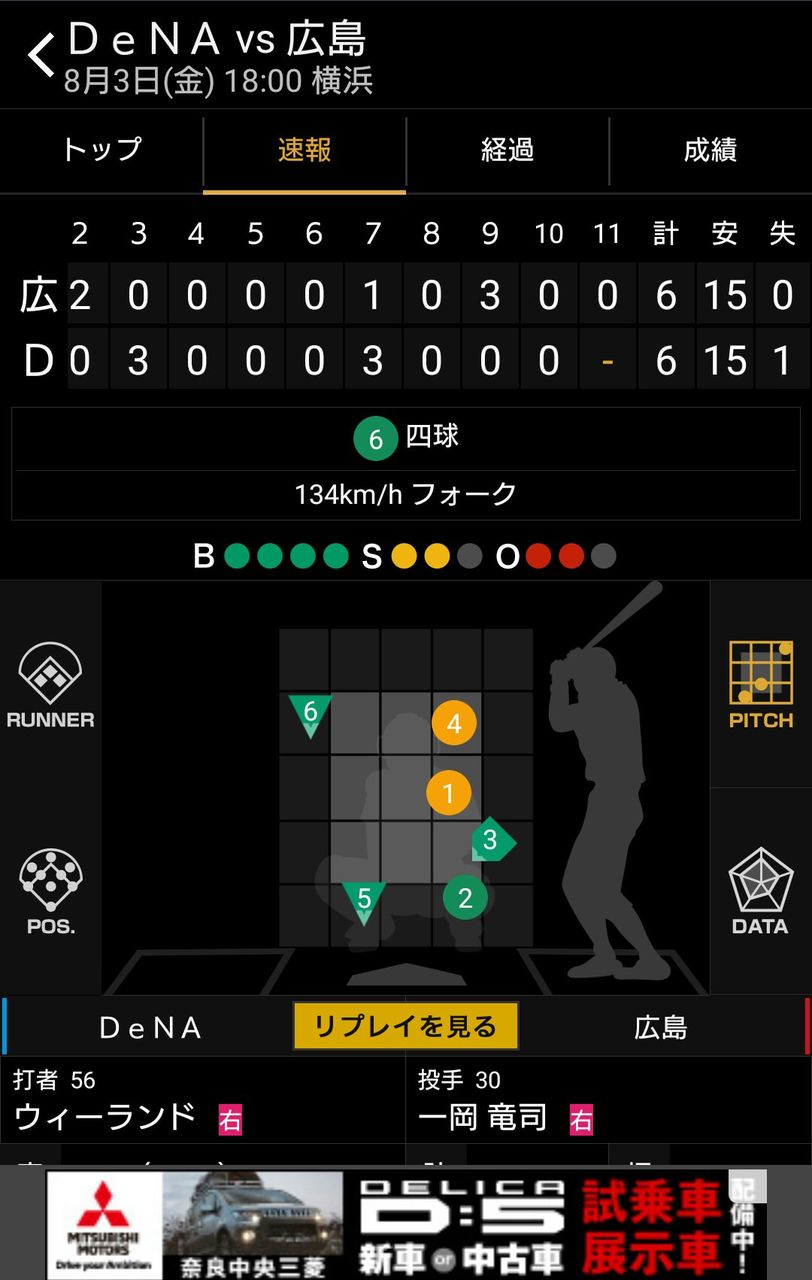Switch to the トップ tab
Viewport: 812px width, 1280px height.
(x=101, y=151)
